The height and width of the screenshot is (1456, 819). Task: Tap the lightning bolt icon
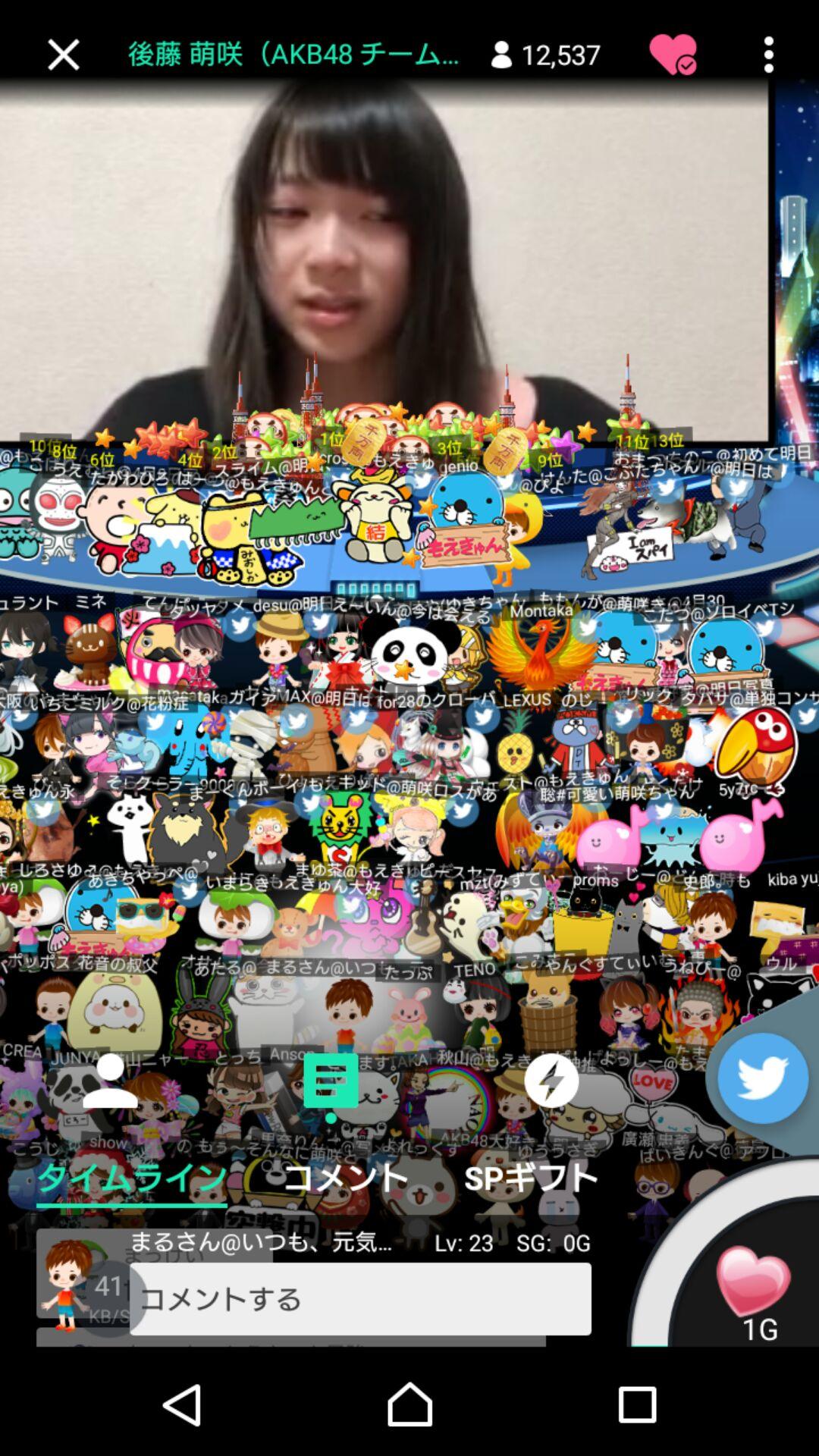[x=551, y=1081]
